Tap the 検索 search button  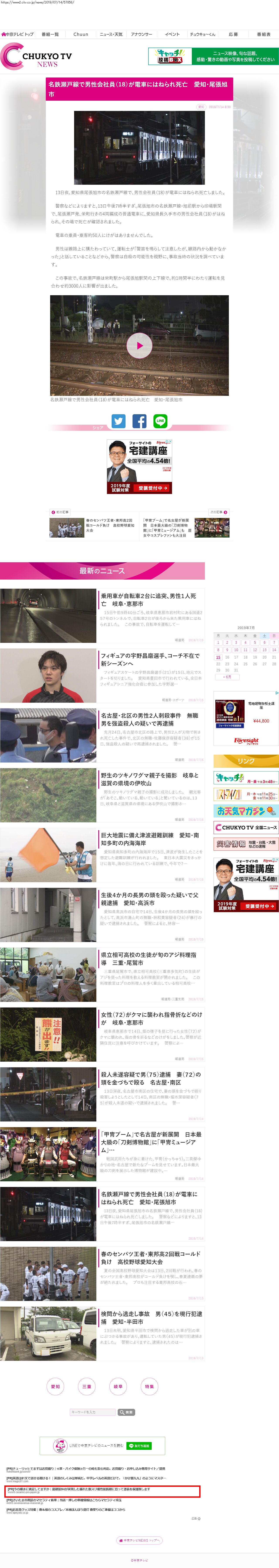point(126,1412)
